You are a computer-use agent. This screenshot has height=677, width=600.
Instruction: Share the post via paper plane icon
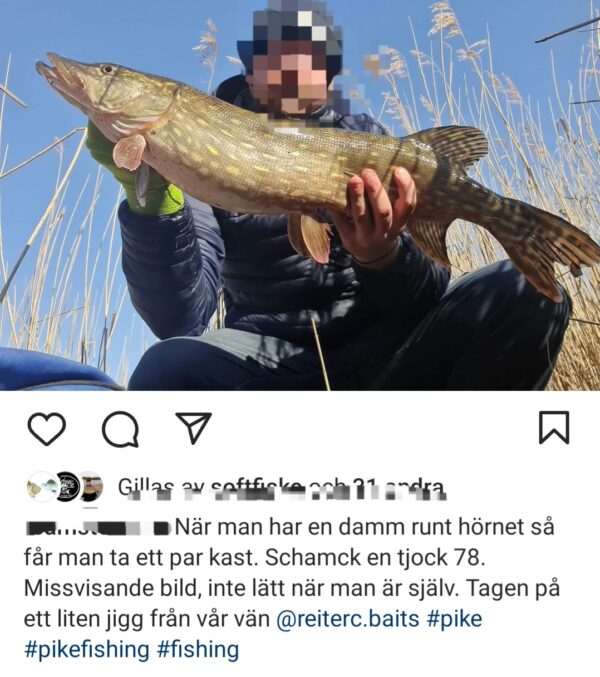click(193, 427)
